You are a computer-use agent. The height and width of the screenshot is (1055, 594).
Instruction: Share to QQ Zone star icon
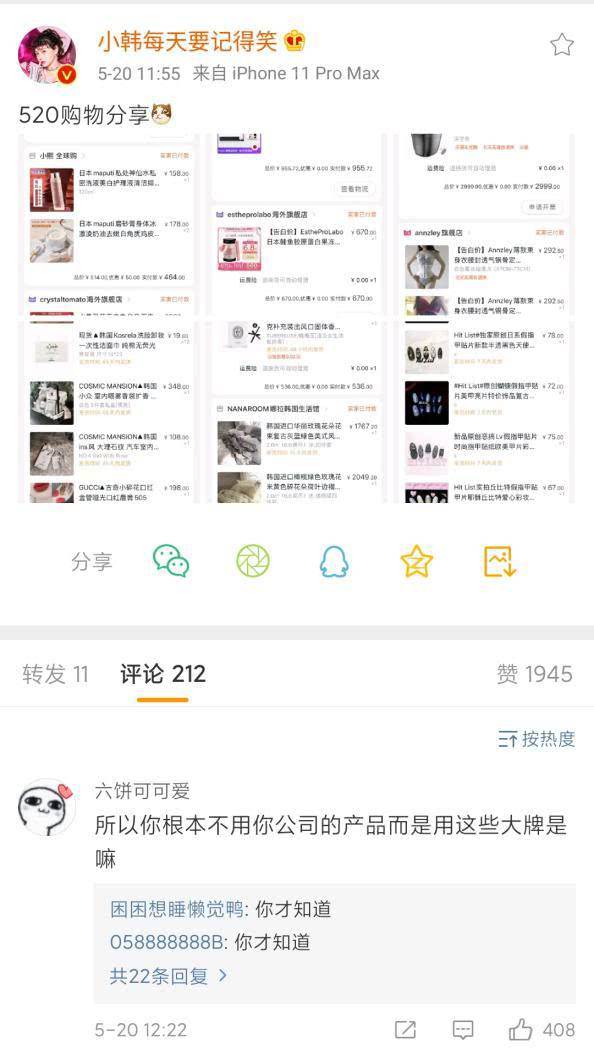416,561
